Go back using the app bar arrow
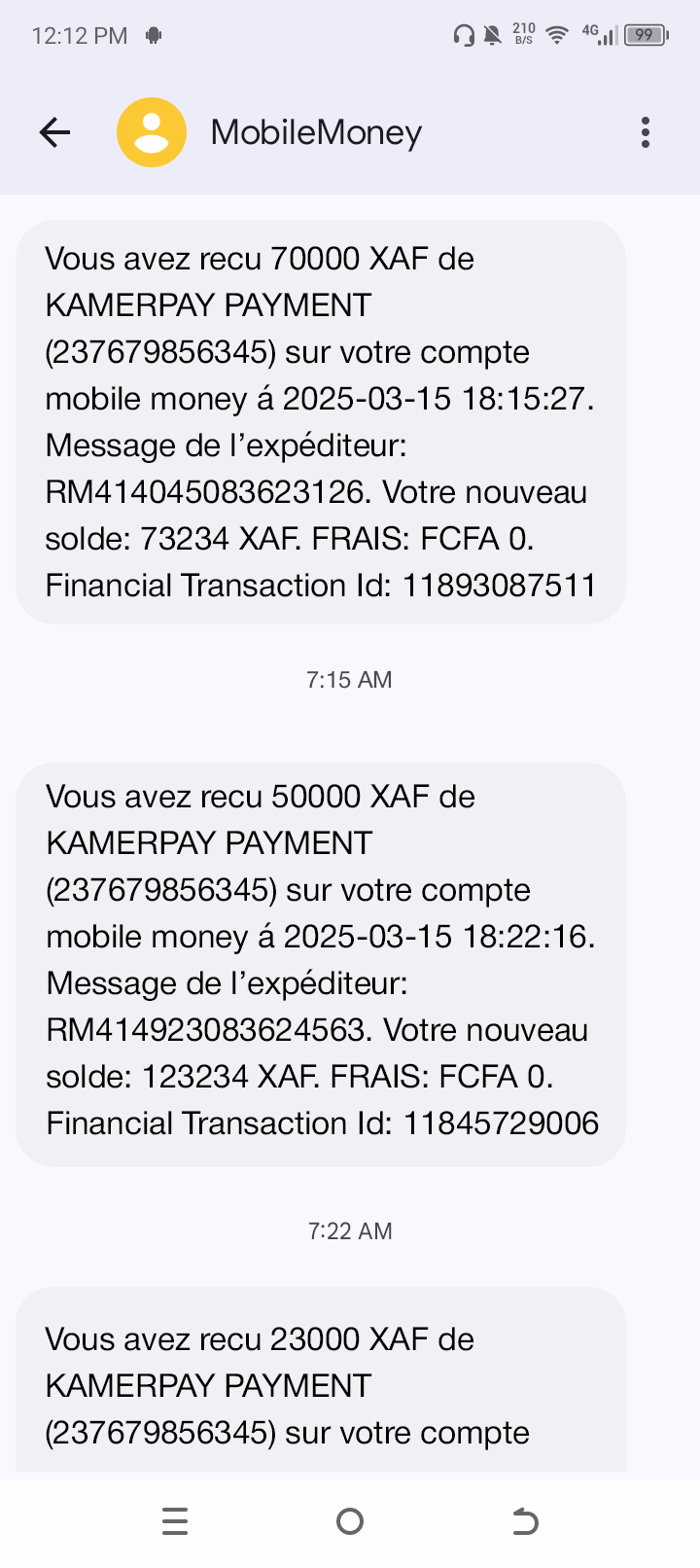Viewport: 700px width, 1568px height. point(55,132)
